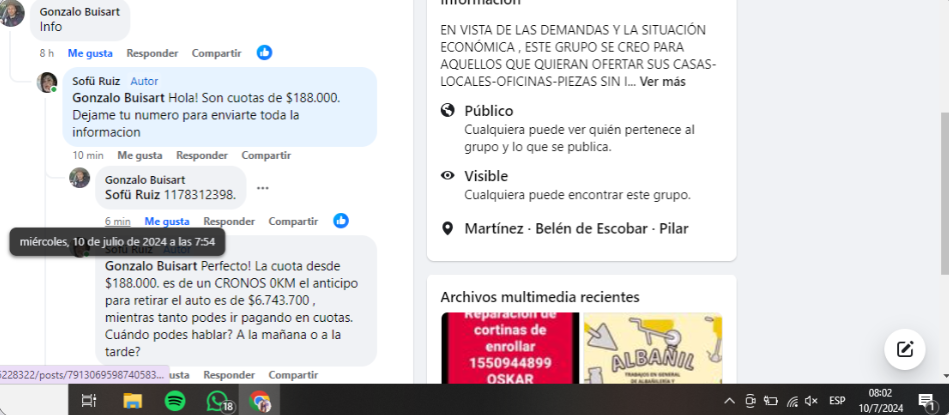Expand the group description with "Ver más"
Screen dimensions: 949x415
(x=662, y=81)
